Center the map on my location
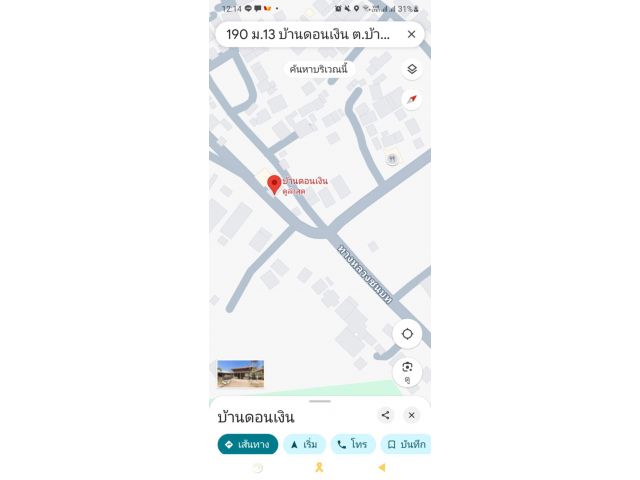The width and height of the screenshot is (640, 480). (407, 334)
